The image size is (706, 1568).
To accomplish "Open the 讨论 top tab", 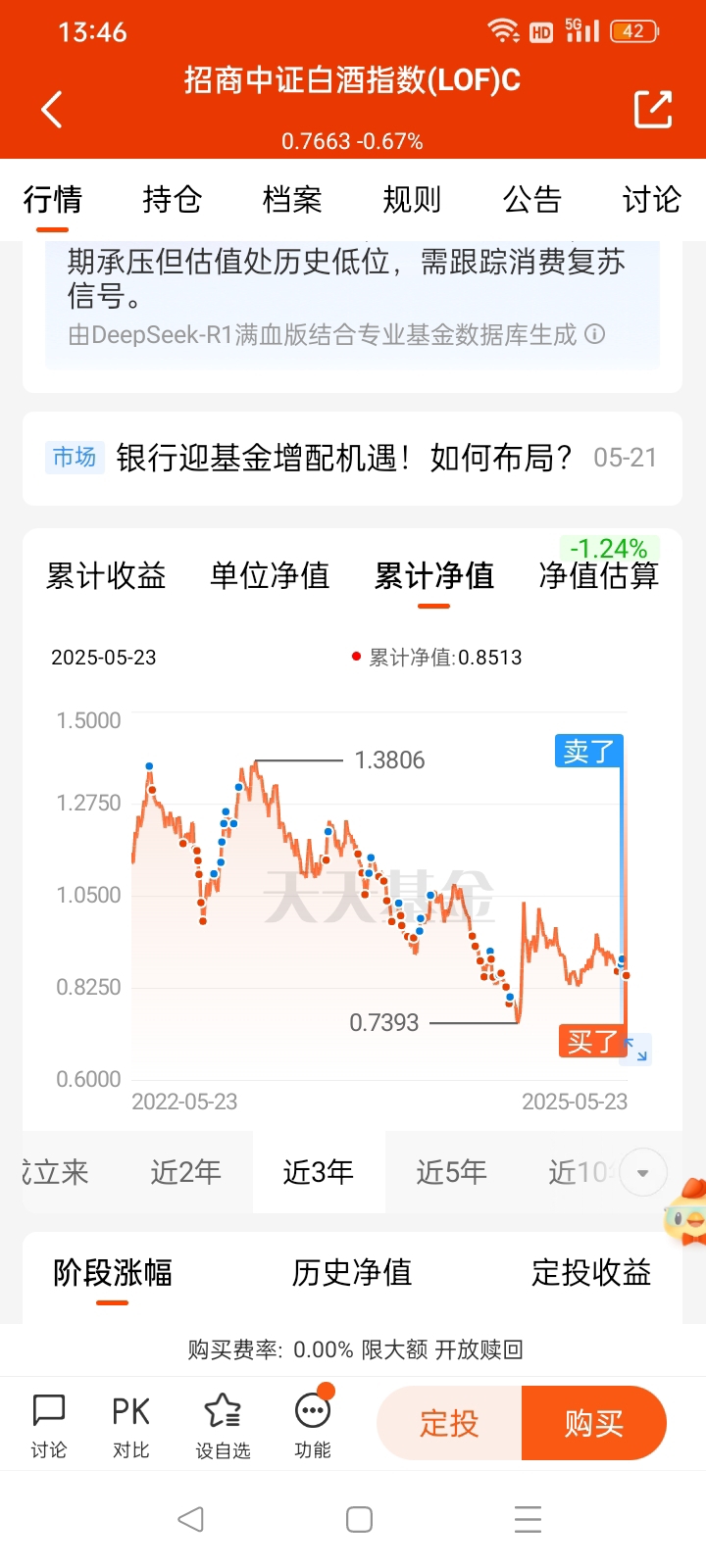I will (651, 199).
